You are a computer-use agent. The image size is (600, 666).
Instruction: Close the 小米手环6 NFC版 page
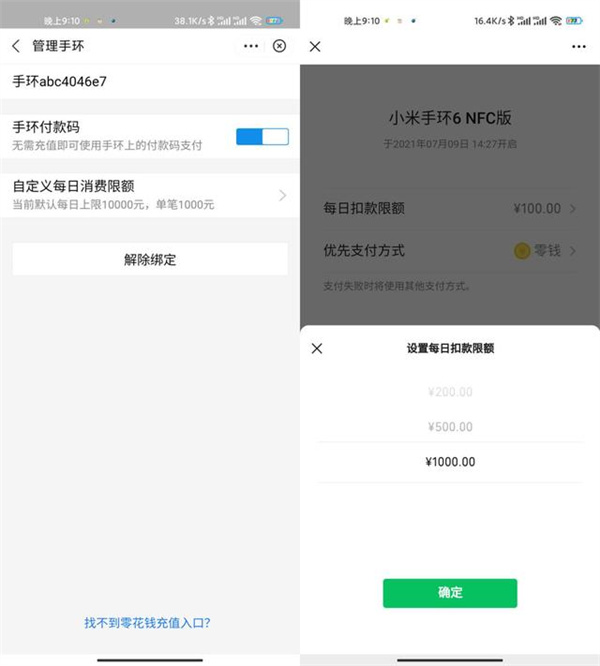pyautogui.click(x=315, y=46)
